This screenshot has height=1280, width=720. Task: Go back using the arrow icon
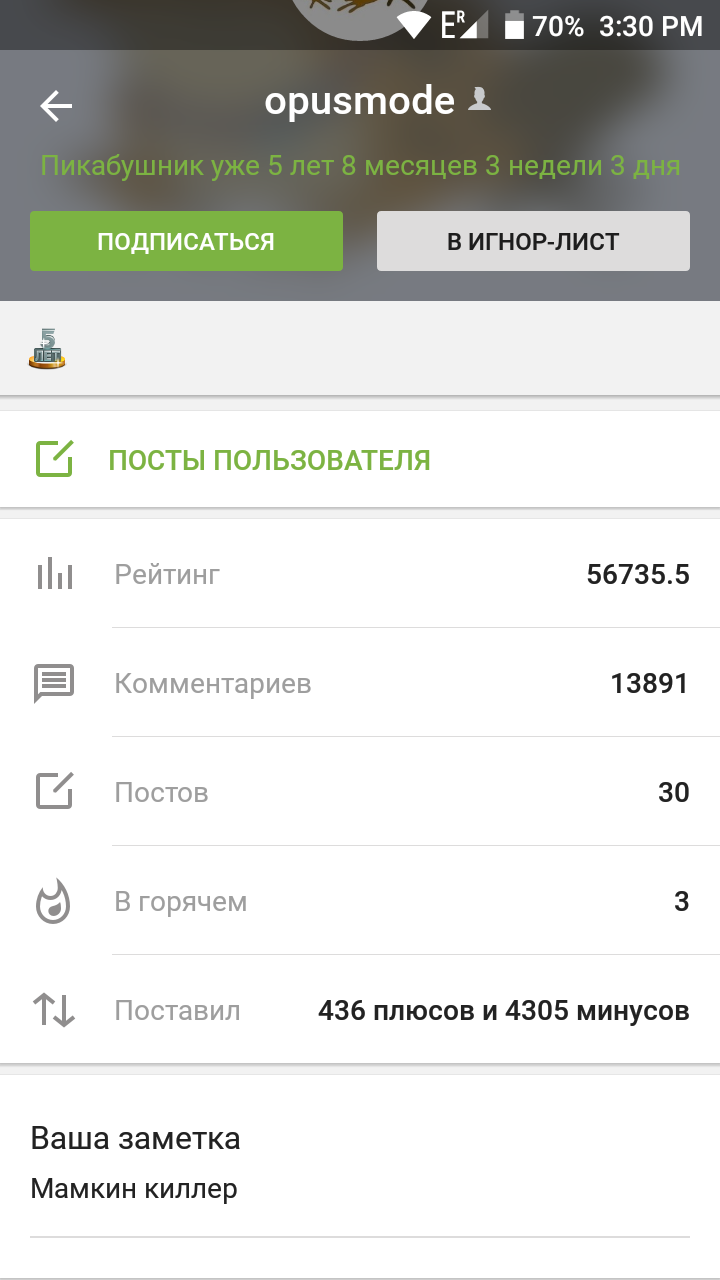(x=56, y=106)
